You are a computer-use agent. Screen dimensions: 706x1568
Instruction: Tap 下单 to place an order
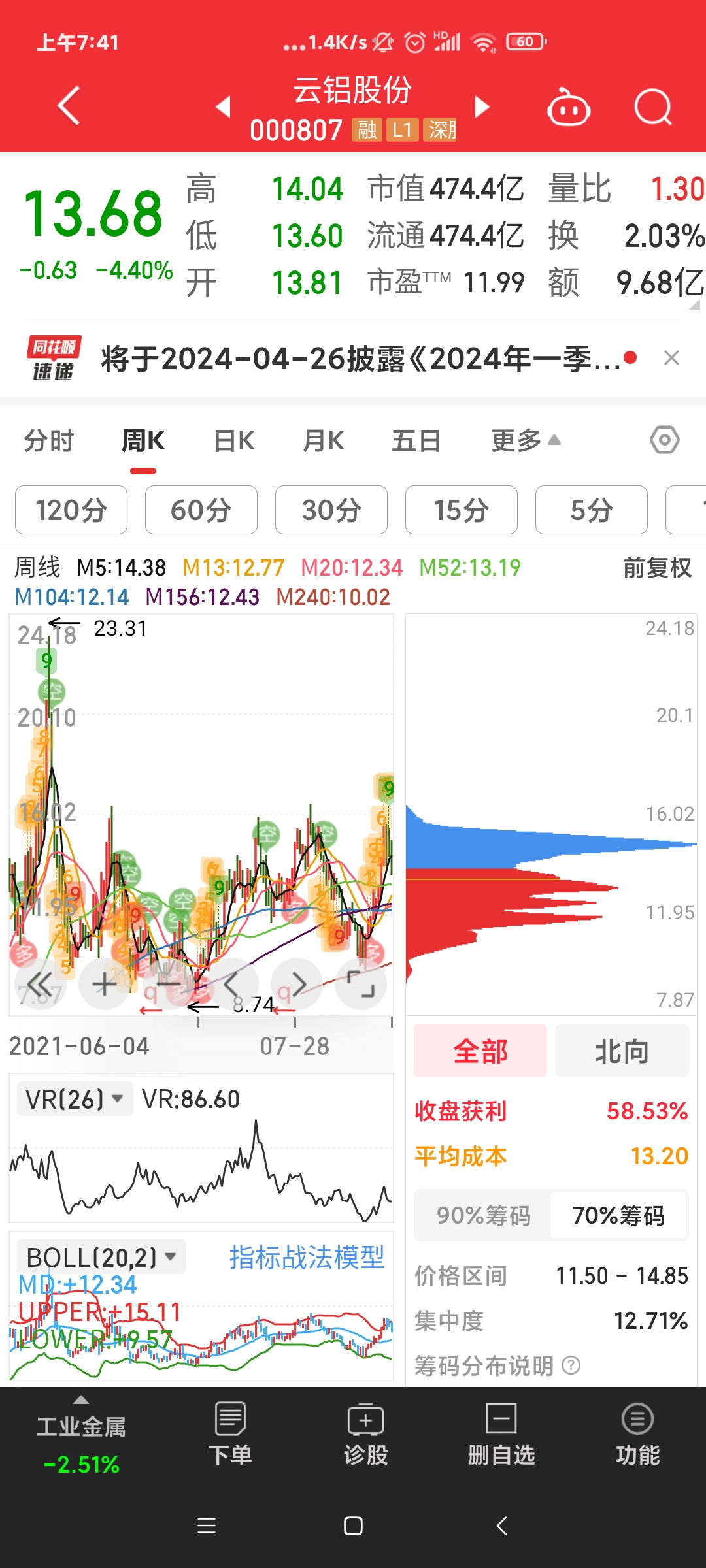229,1435
